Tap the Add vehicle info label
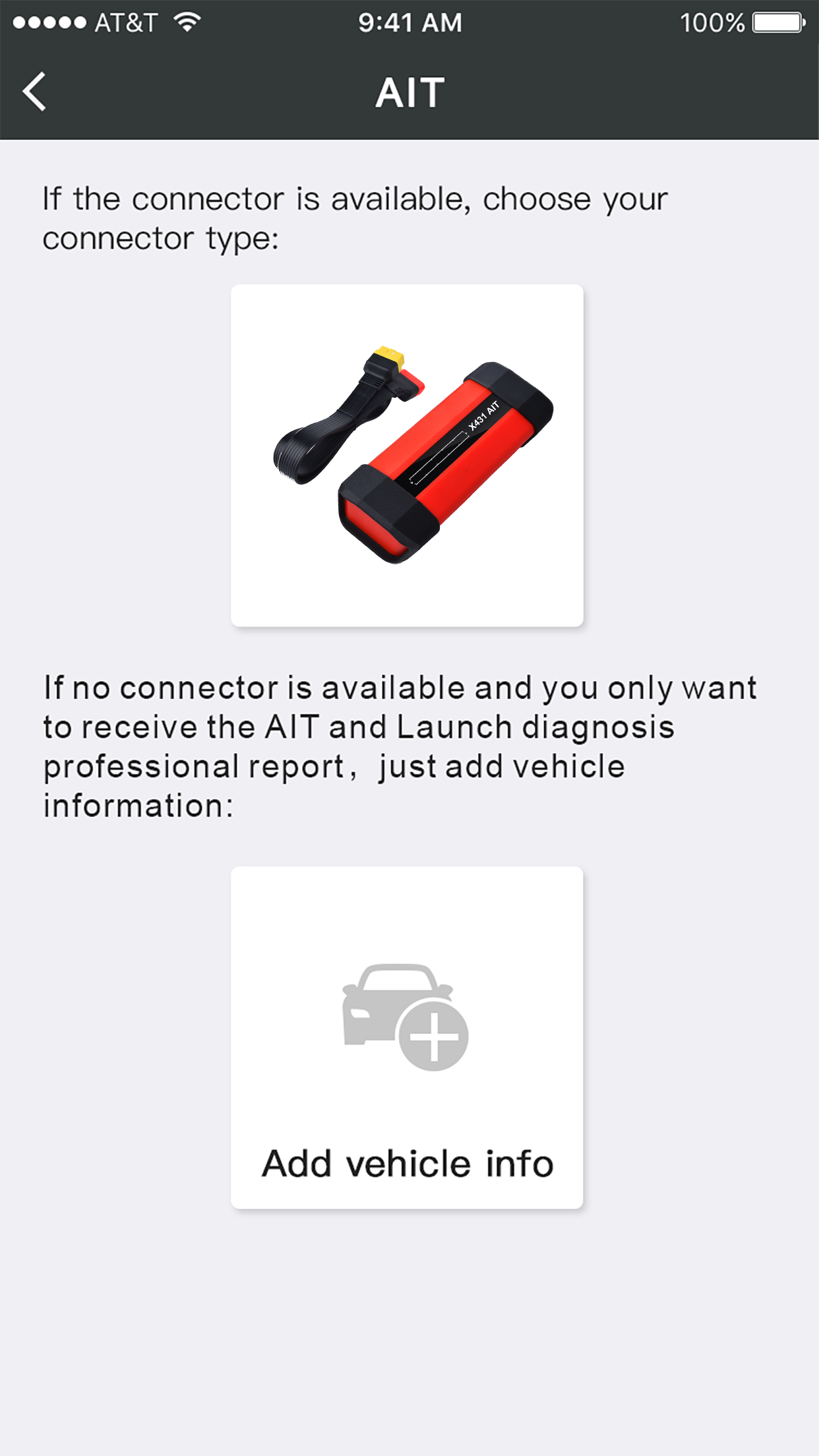Viewport: 819px width, 1456px height. (x=407, y=1161)
